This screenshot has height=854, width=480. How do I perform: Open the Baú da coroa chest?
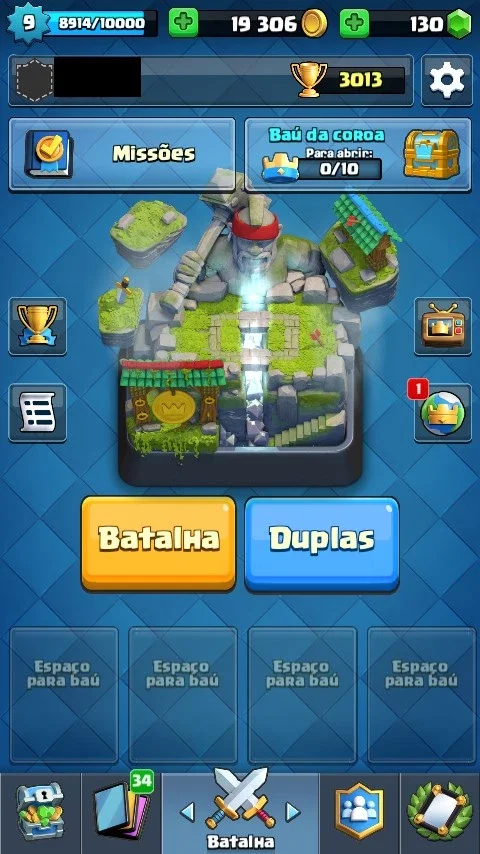click(x=358, y=154)
